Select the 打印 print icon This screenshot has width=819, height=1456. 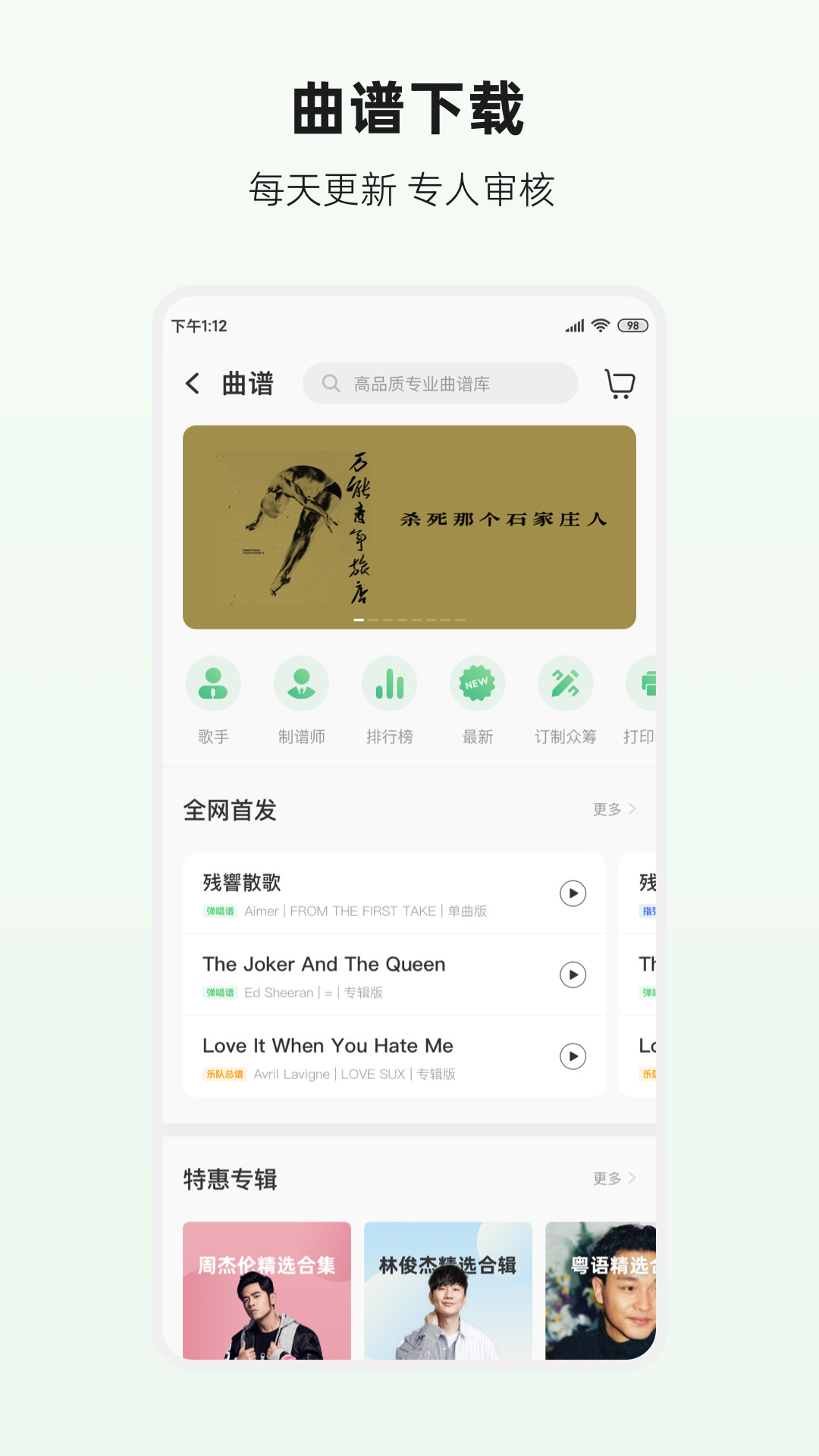tap(648, 683)
